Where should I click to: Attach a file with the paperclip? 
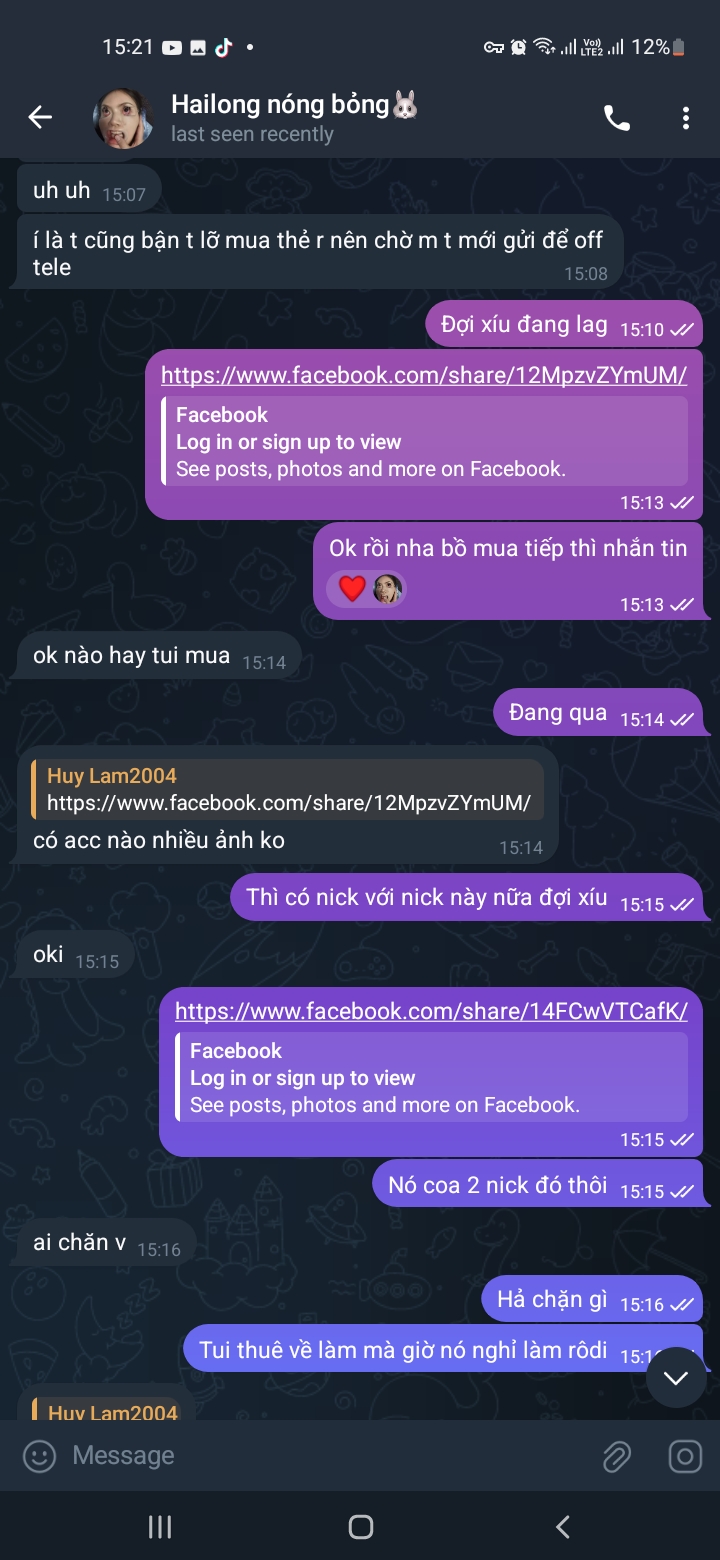click(616, 1457)
